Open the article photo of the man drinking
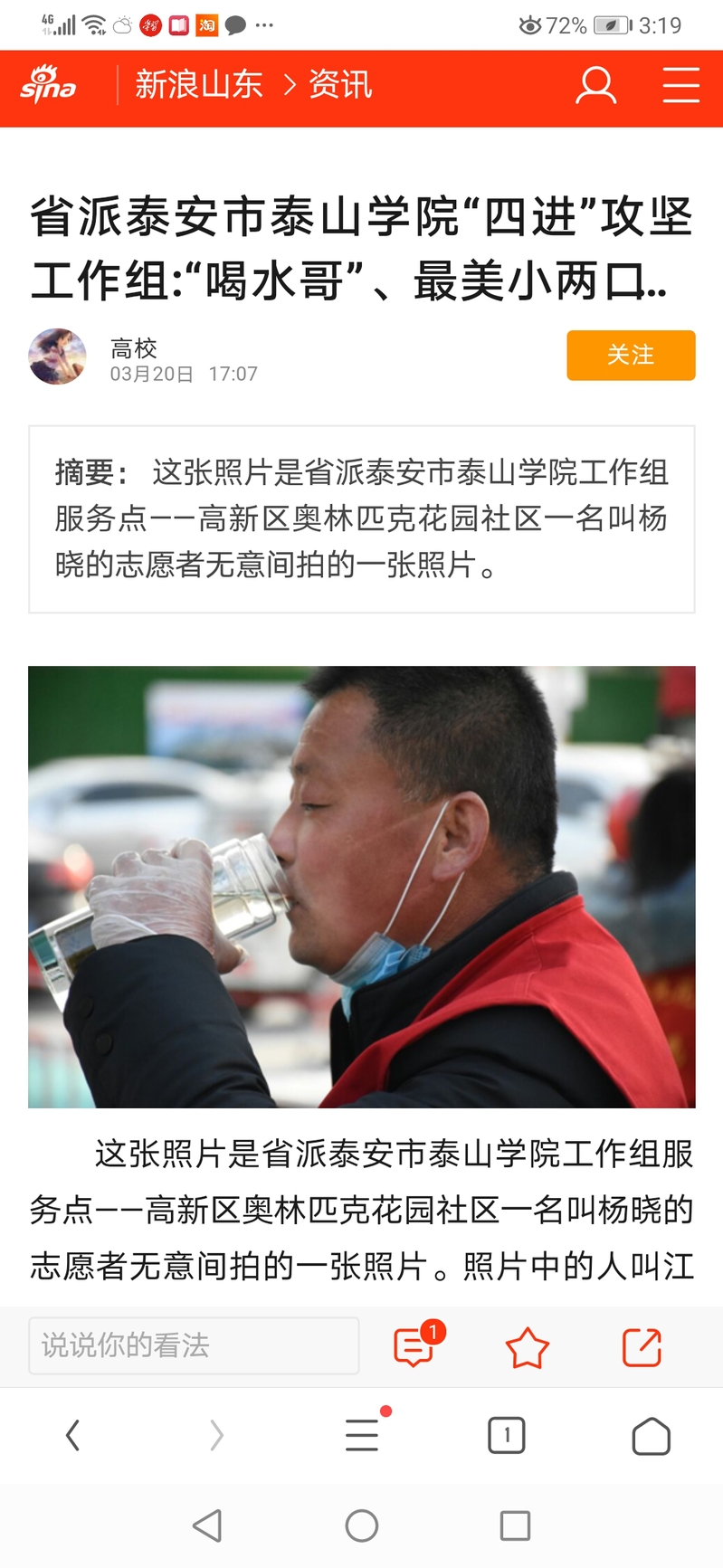The width and height of the screenshot is (723, 1568). point(362,887)
